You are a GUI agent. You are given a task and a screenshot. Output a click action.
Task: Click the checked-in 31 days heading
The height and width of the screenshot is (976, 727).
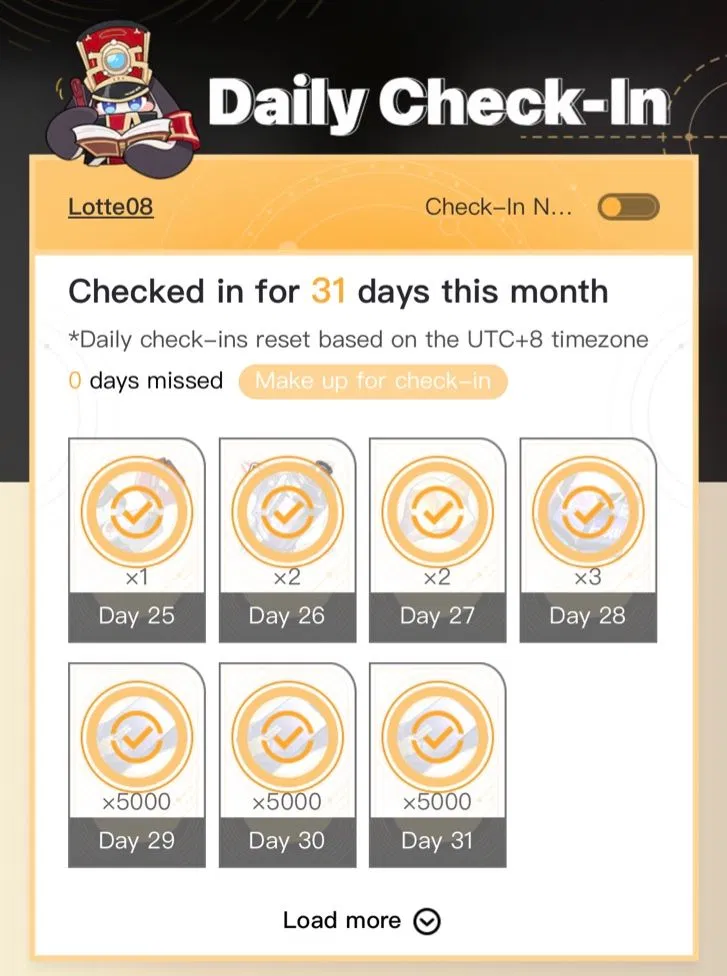336,292
